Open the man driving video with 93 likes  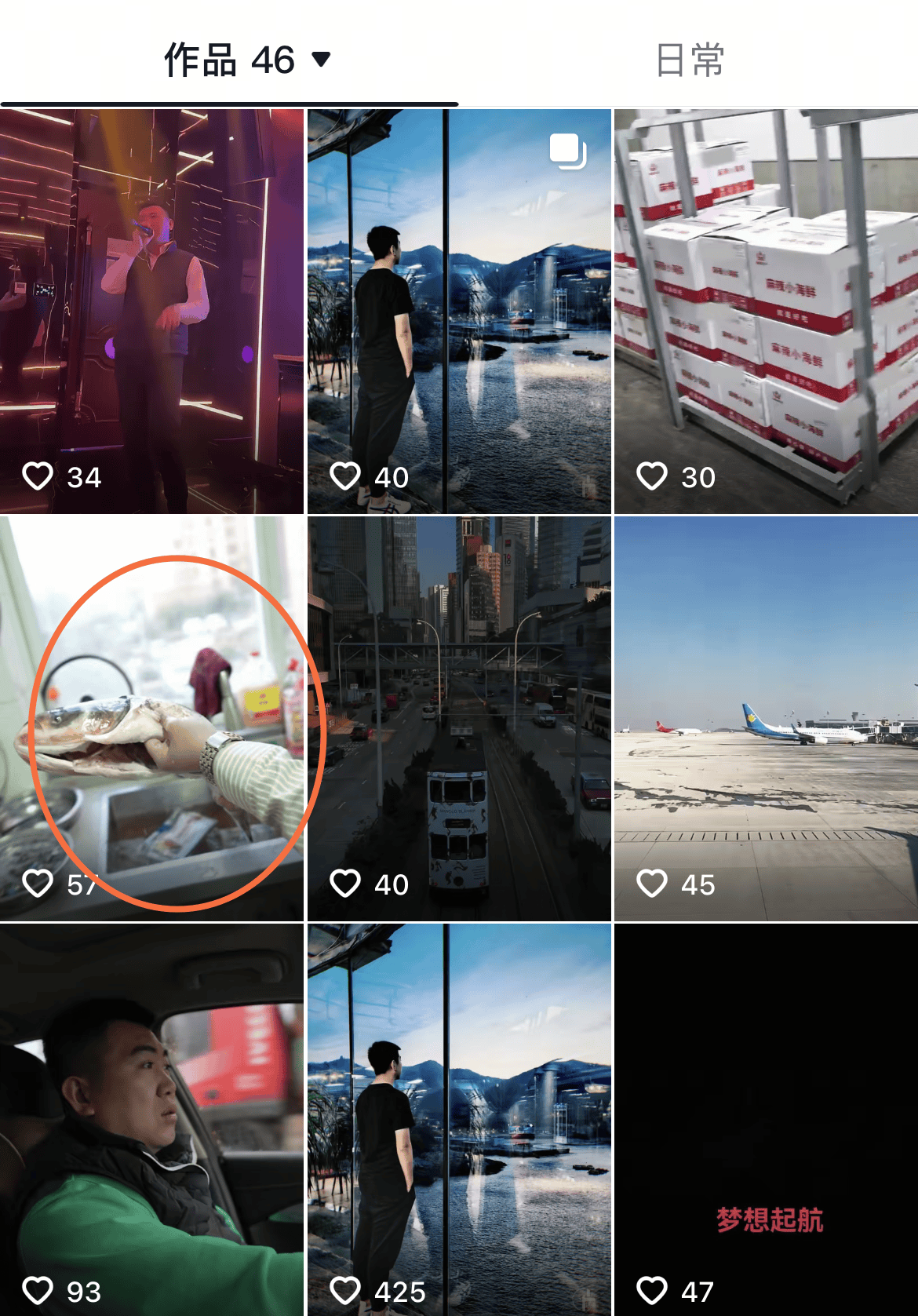151,1119
